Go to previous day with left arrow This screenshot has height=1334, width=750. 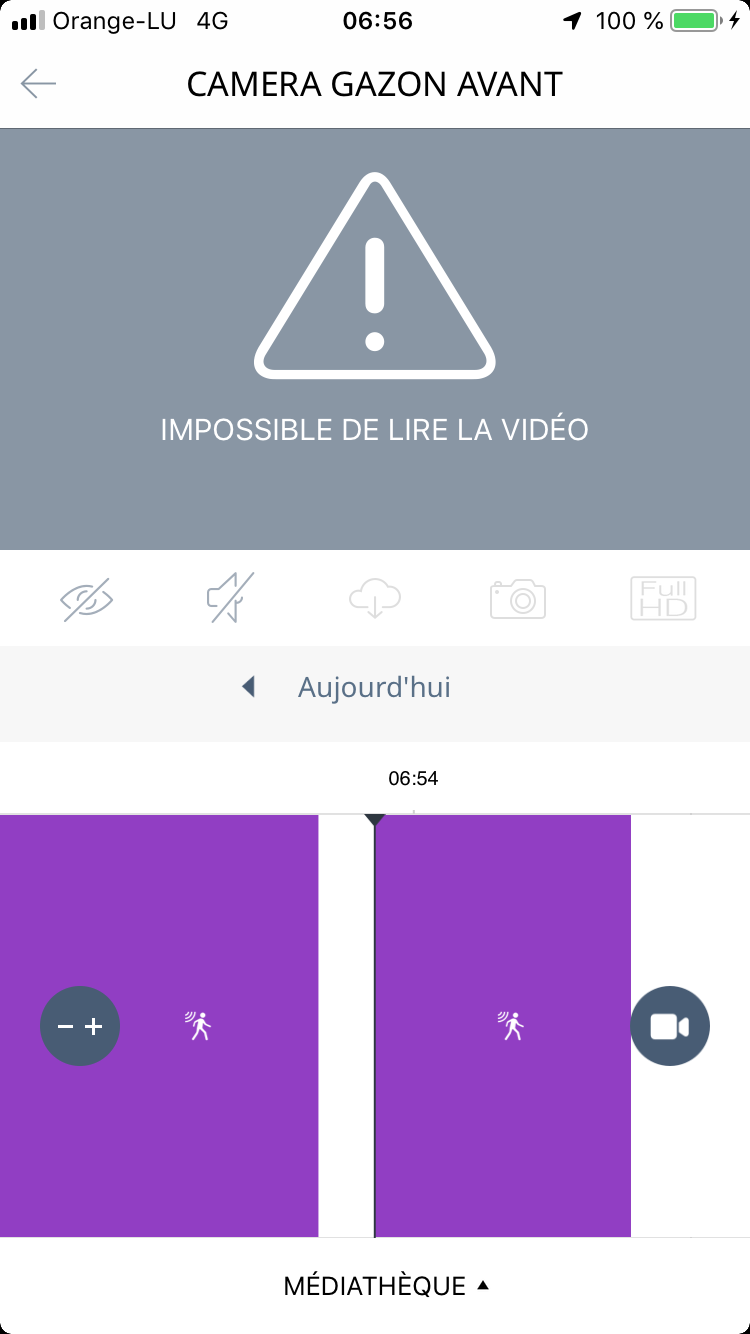249,687
